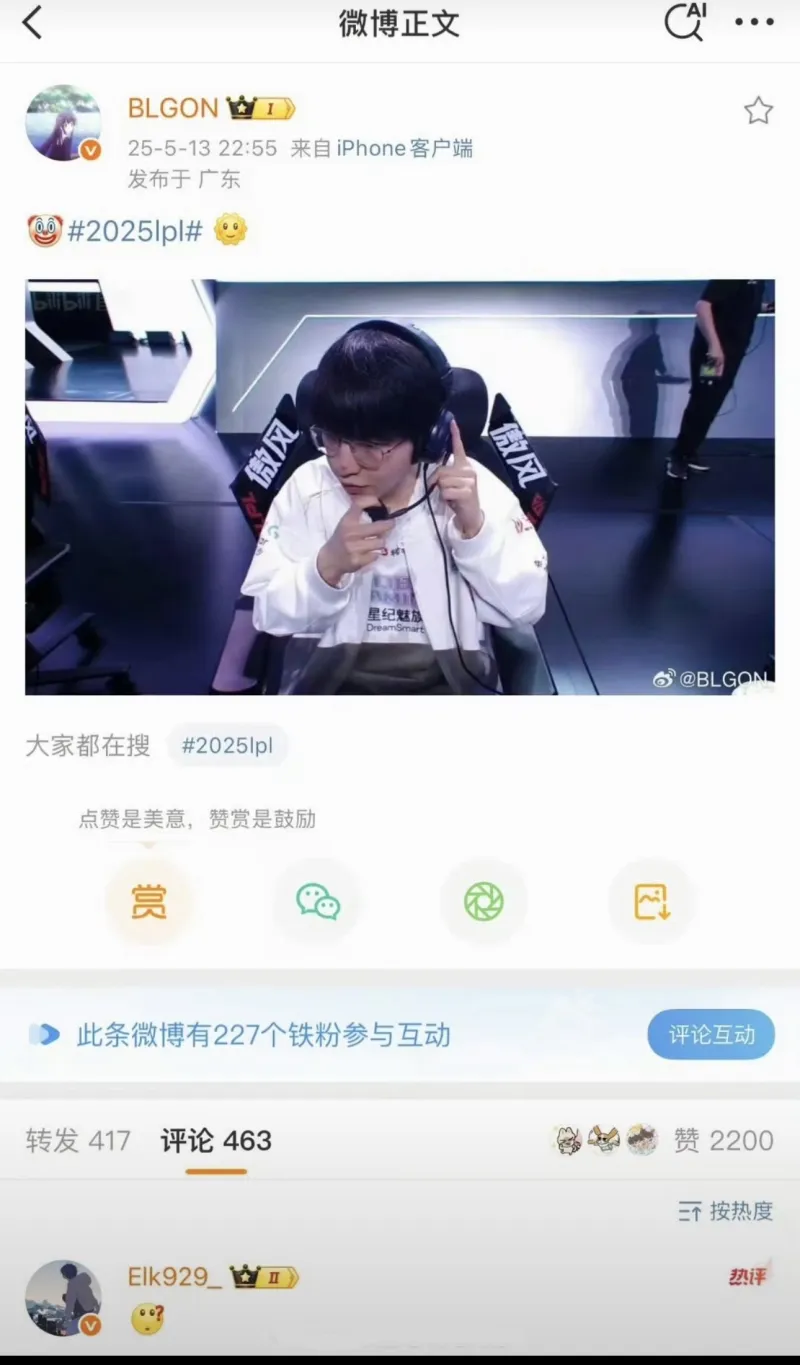
Task: Open the AI search icon
Action: pos(685,22)
